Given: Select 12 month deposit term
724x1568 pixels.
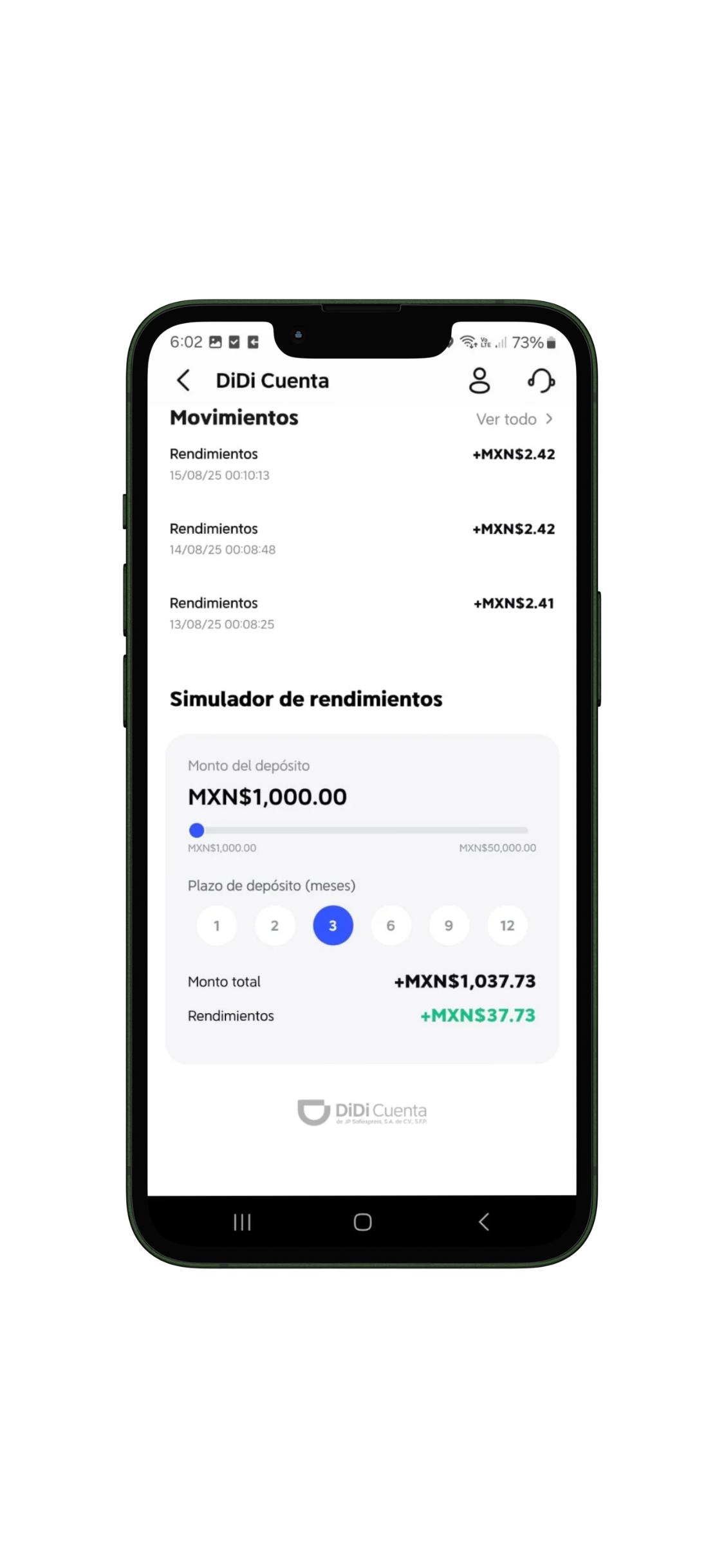Looking at the screenshot, I should (507, 925).
